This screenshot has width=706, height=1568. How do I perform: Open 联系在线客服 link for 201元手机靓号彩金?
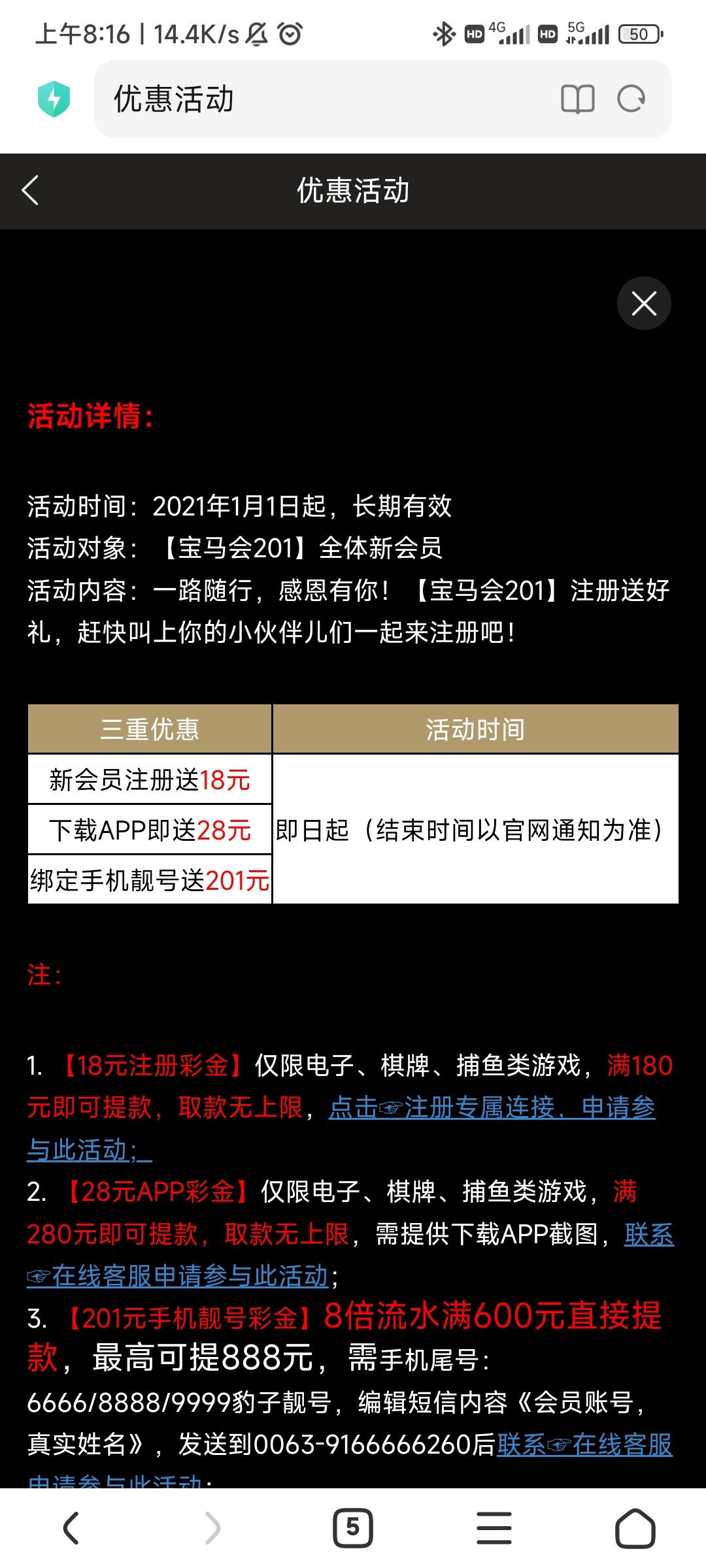[584, 1445]
